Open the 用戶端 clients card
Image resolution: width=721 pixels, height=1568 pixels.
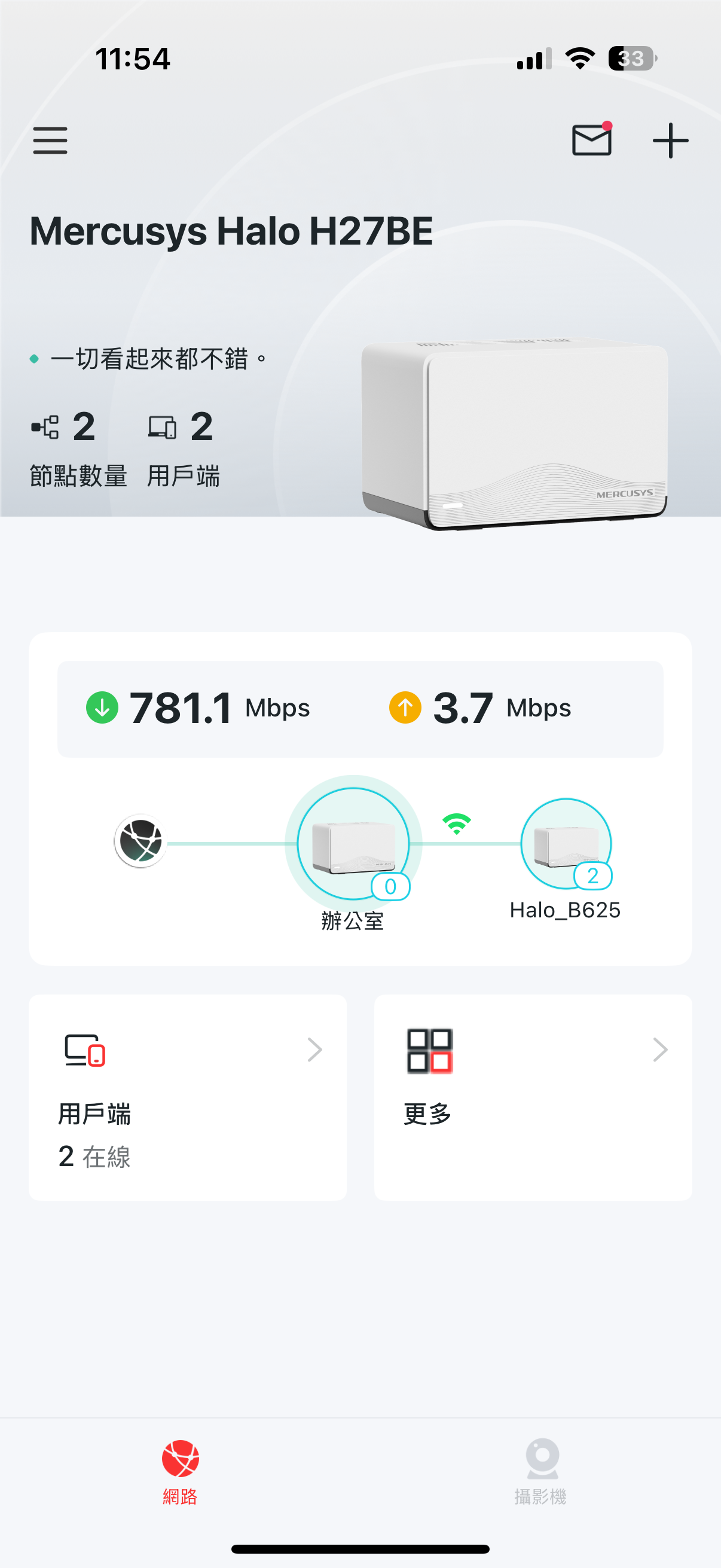[187, 1097]
